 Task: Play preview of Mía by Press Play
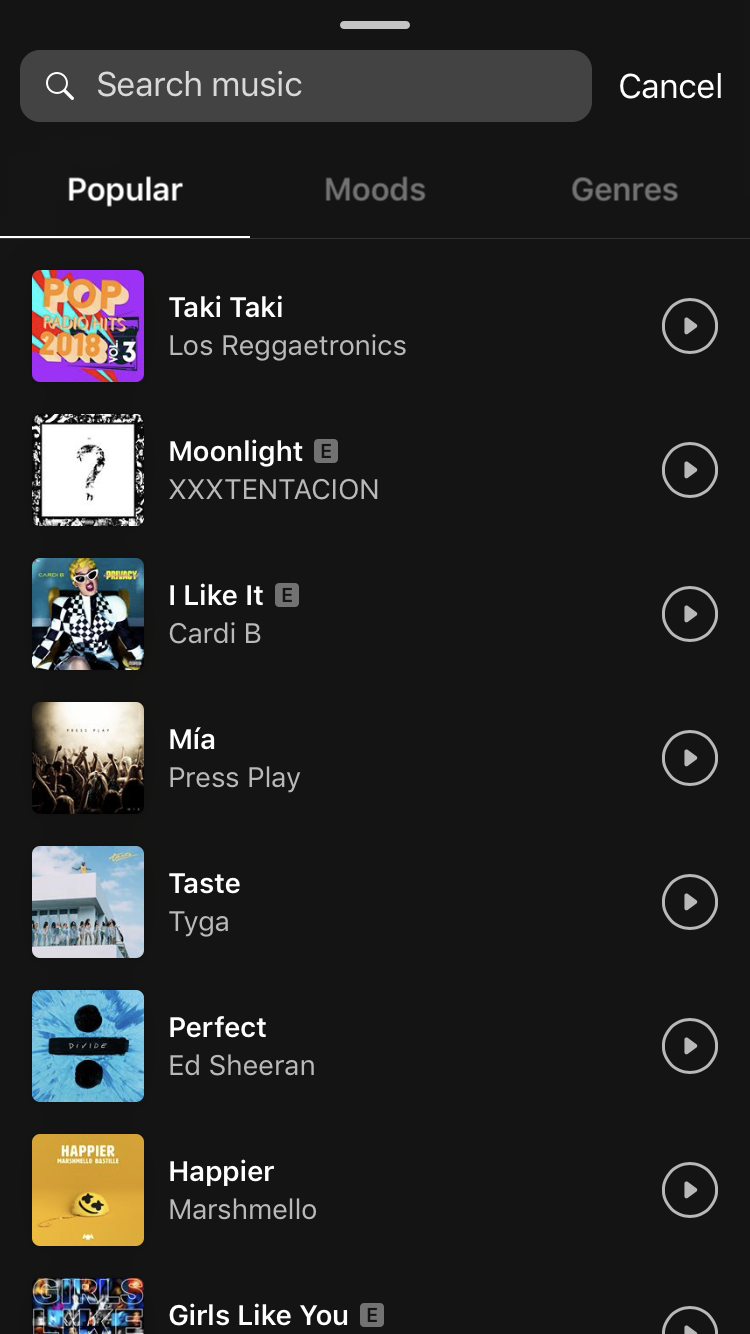click(690, 758)
